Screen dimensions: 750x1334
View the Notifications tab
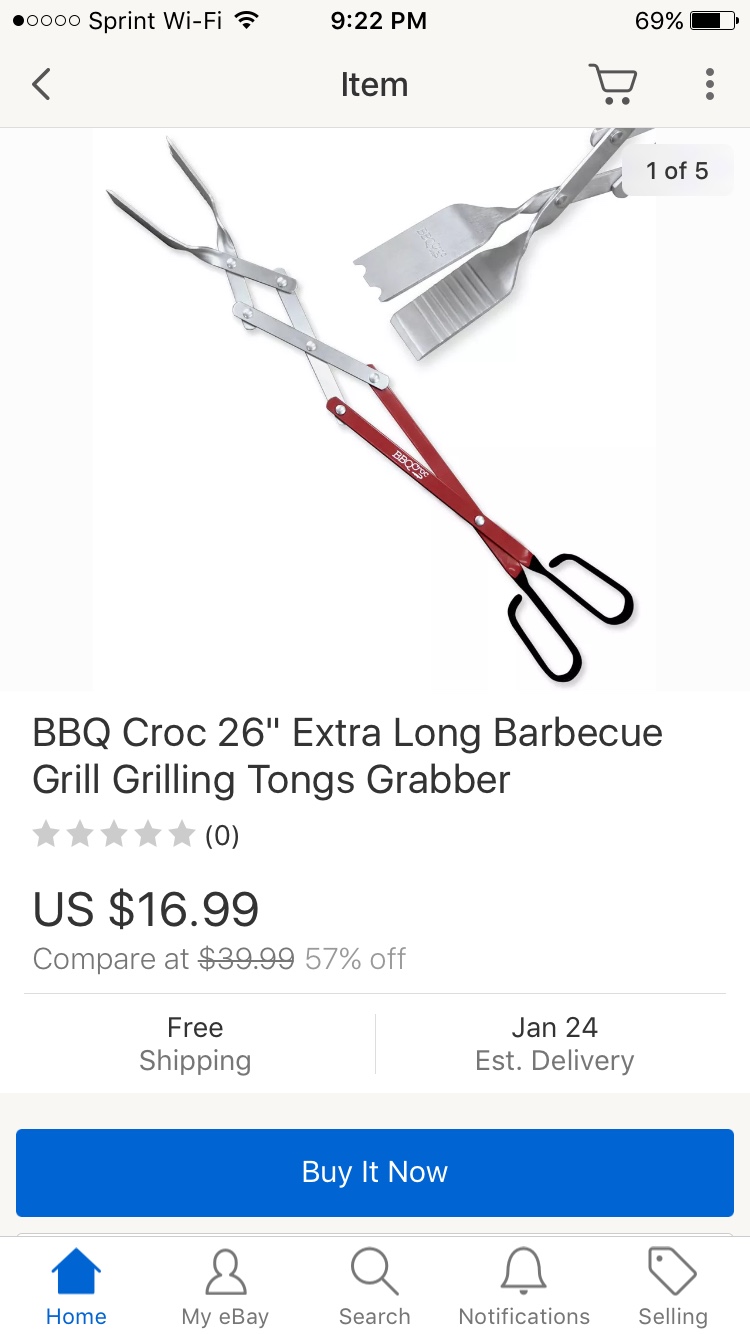click(x=524, y=1288)
